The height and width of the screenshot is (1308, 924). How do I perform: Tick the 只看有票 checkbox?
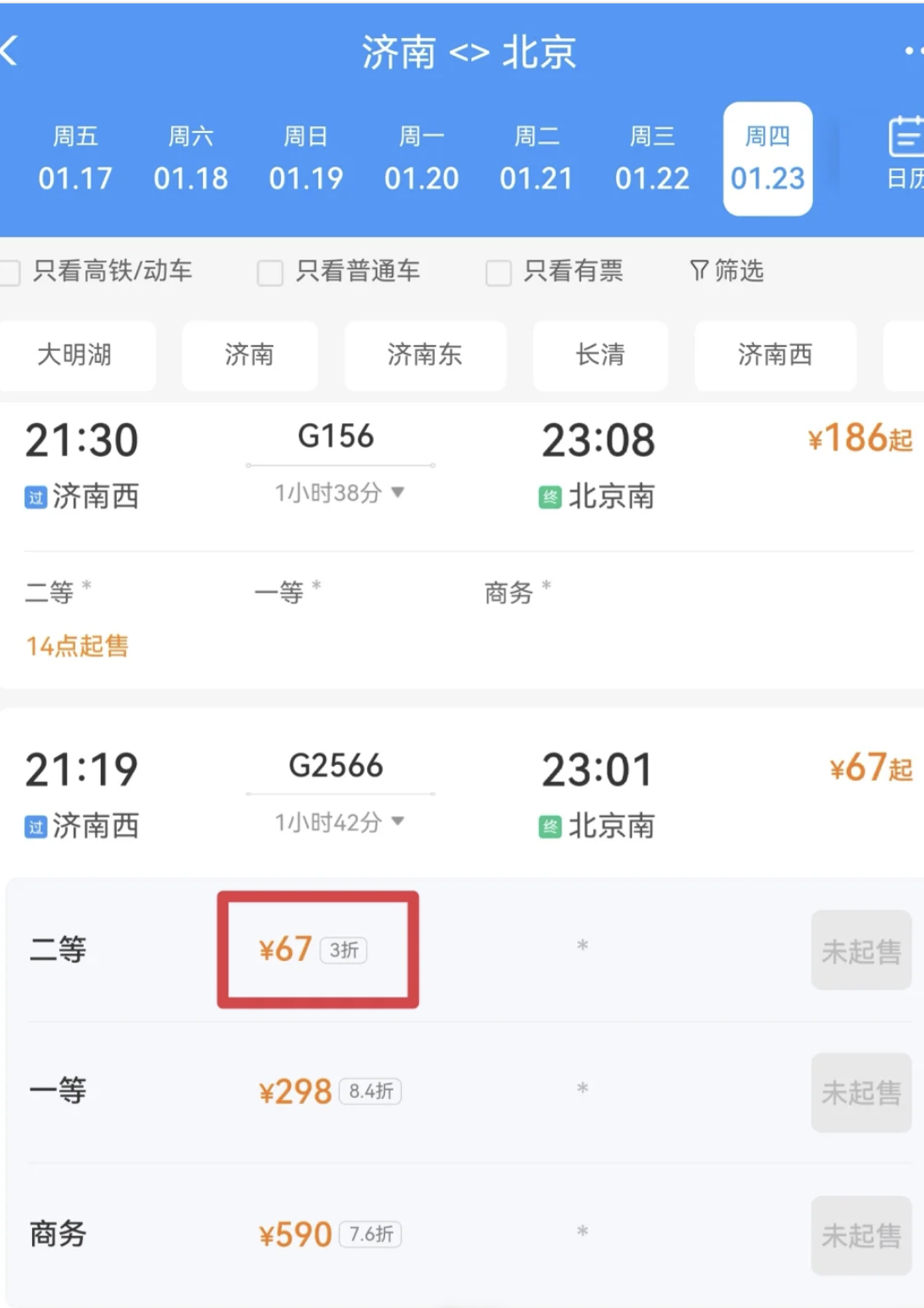(498, 272)
